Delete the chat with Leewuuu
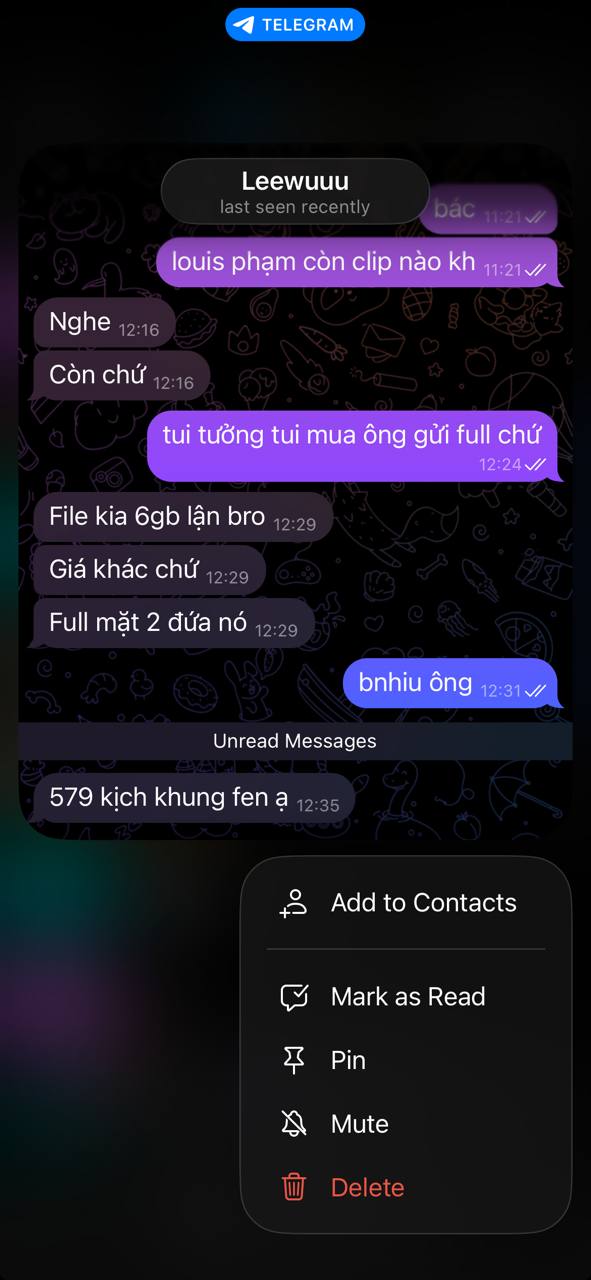Screen dimensions: 591x1280 [x=405, y=1188]
